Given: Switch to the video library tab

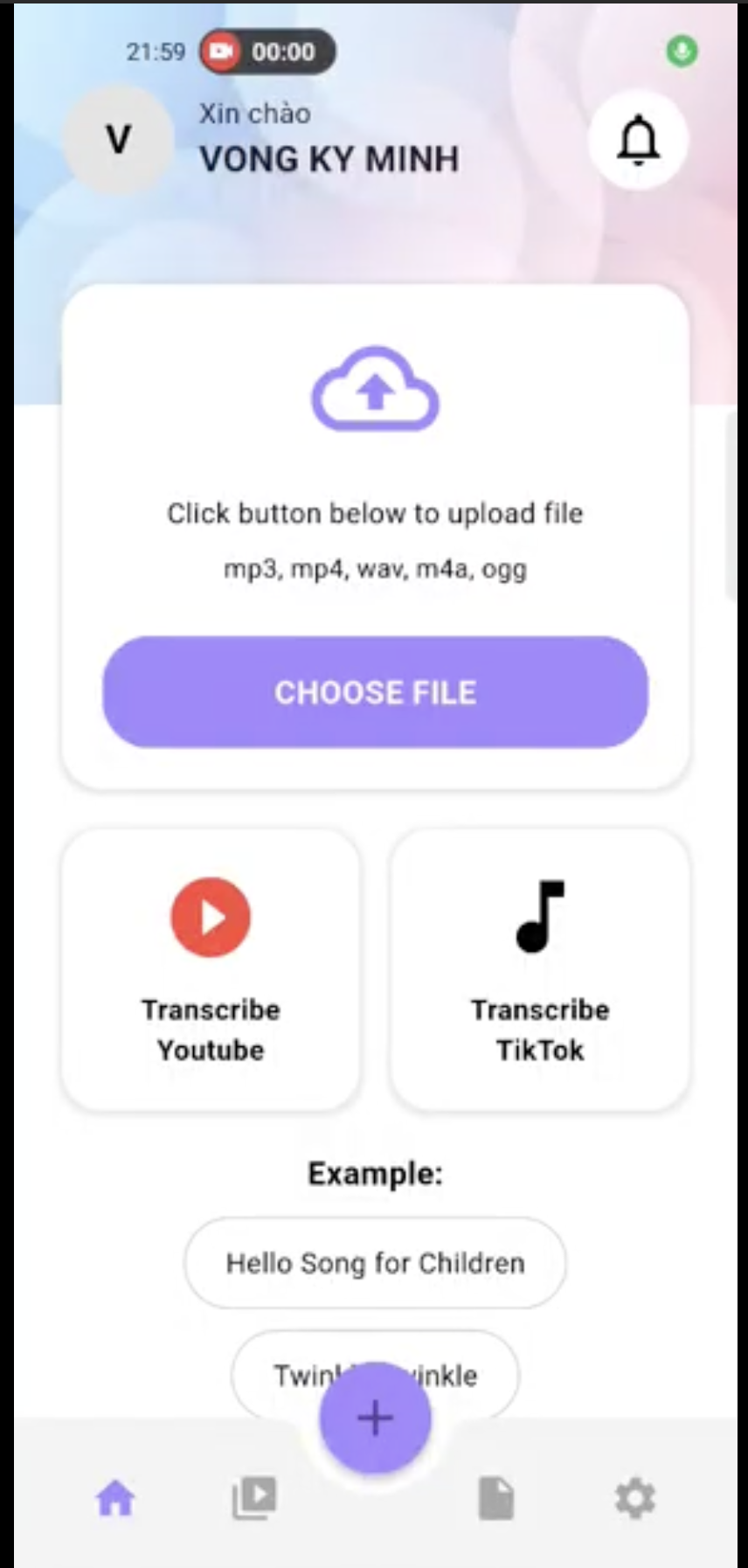Looking at the screenshot, I should 254,1498.
